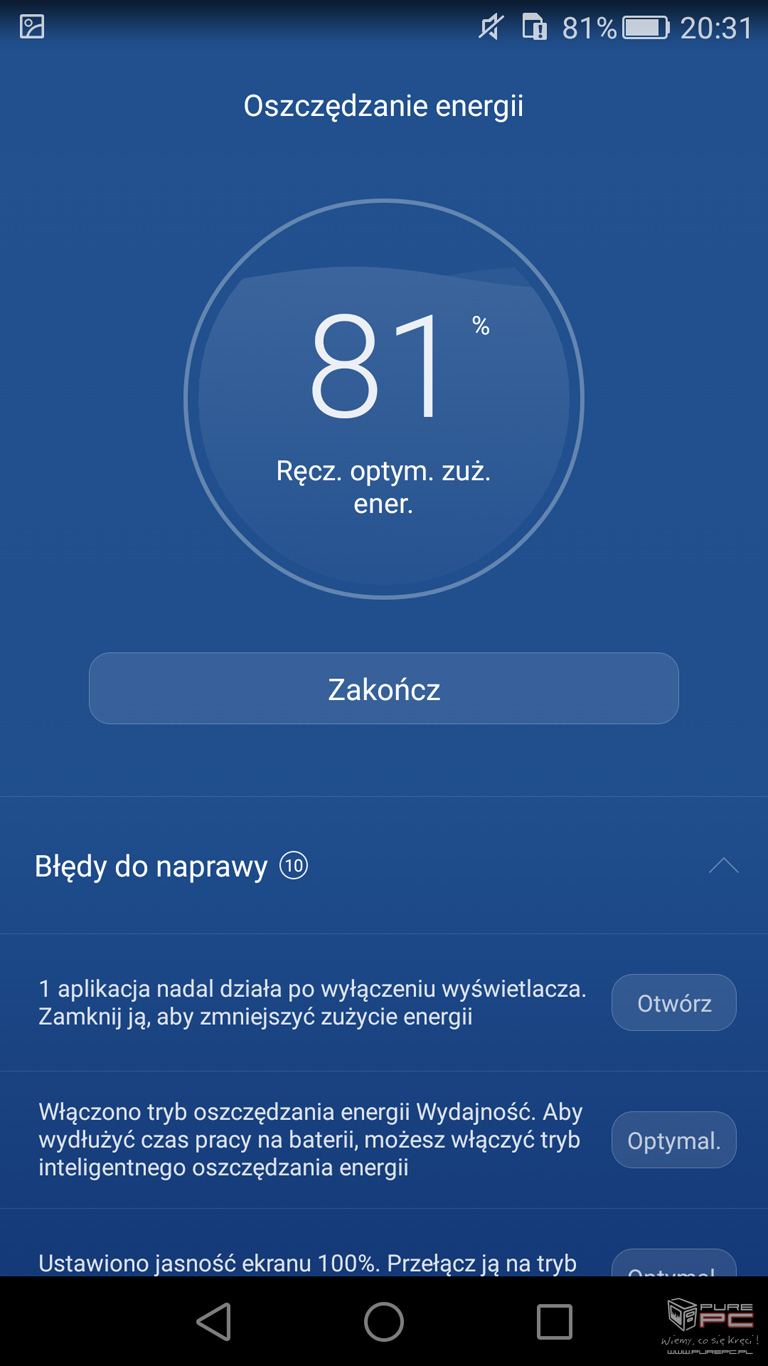Go back with the navigation bar

tap(214, 1321)
